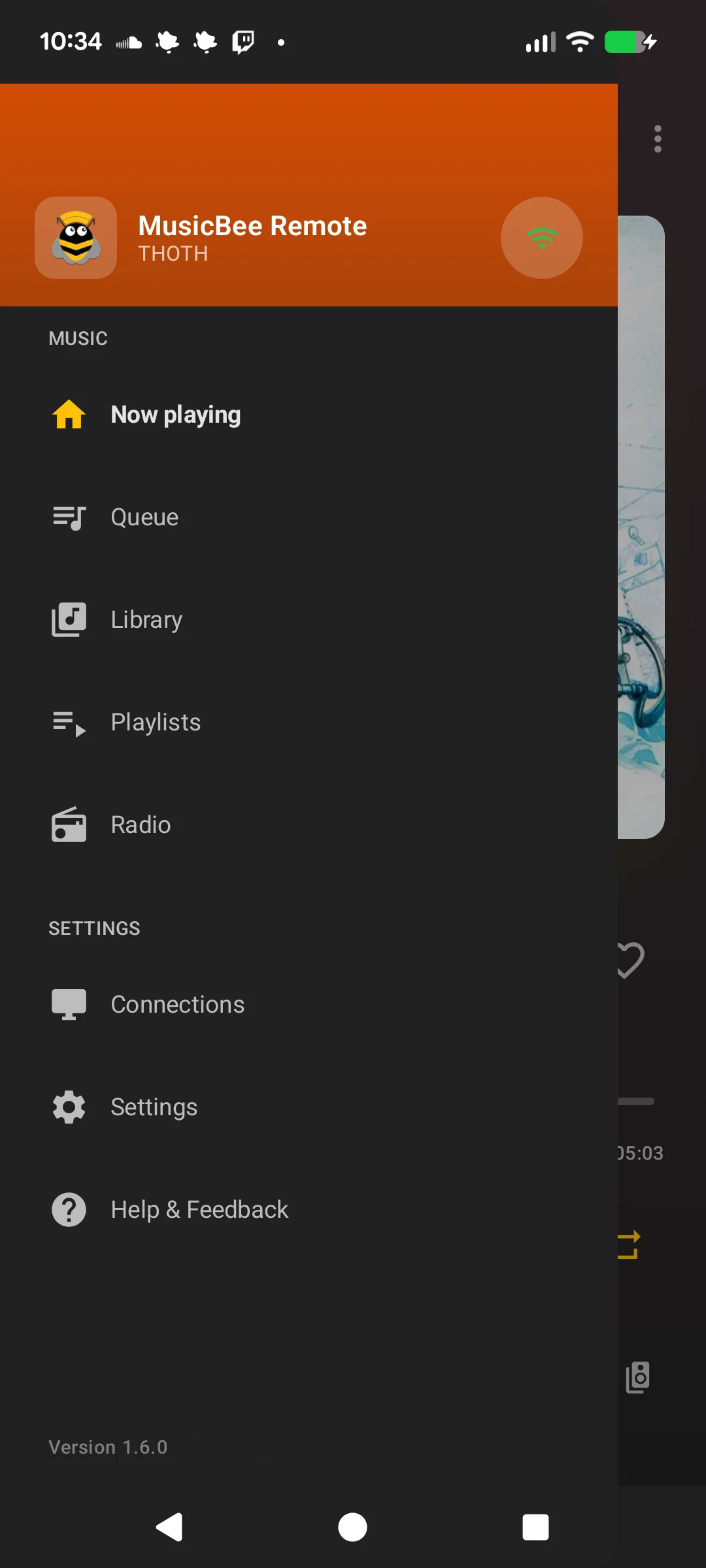Screen dimensions: 706x1568
Task: Open the Library via its music note icon
Action: (x=69, y=619)
